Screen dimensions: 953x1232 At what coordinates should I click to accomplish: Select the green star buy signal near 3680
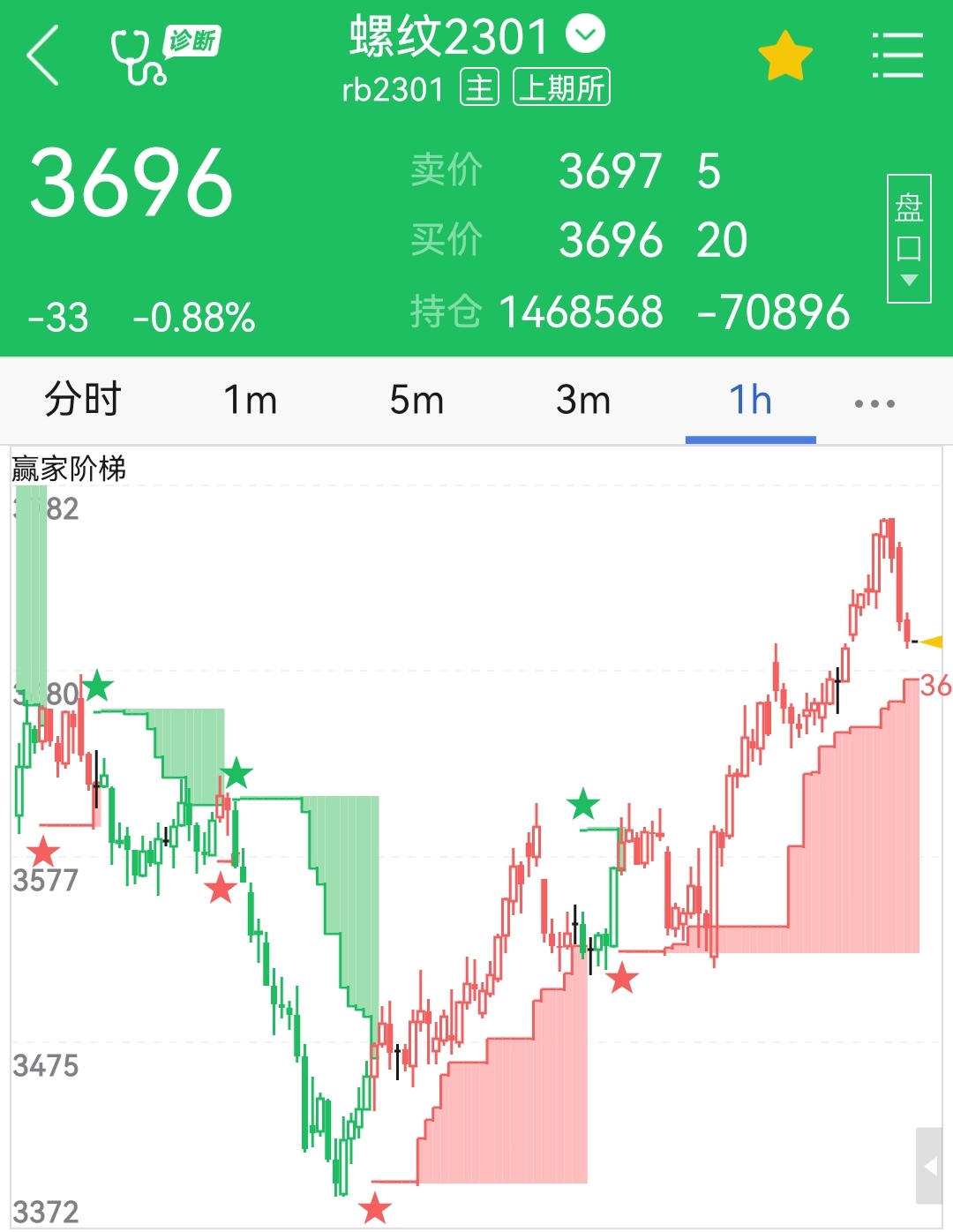(x=99, y=687)
